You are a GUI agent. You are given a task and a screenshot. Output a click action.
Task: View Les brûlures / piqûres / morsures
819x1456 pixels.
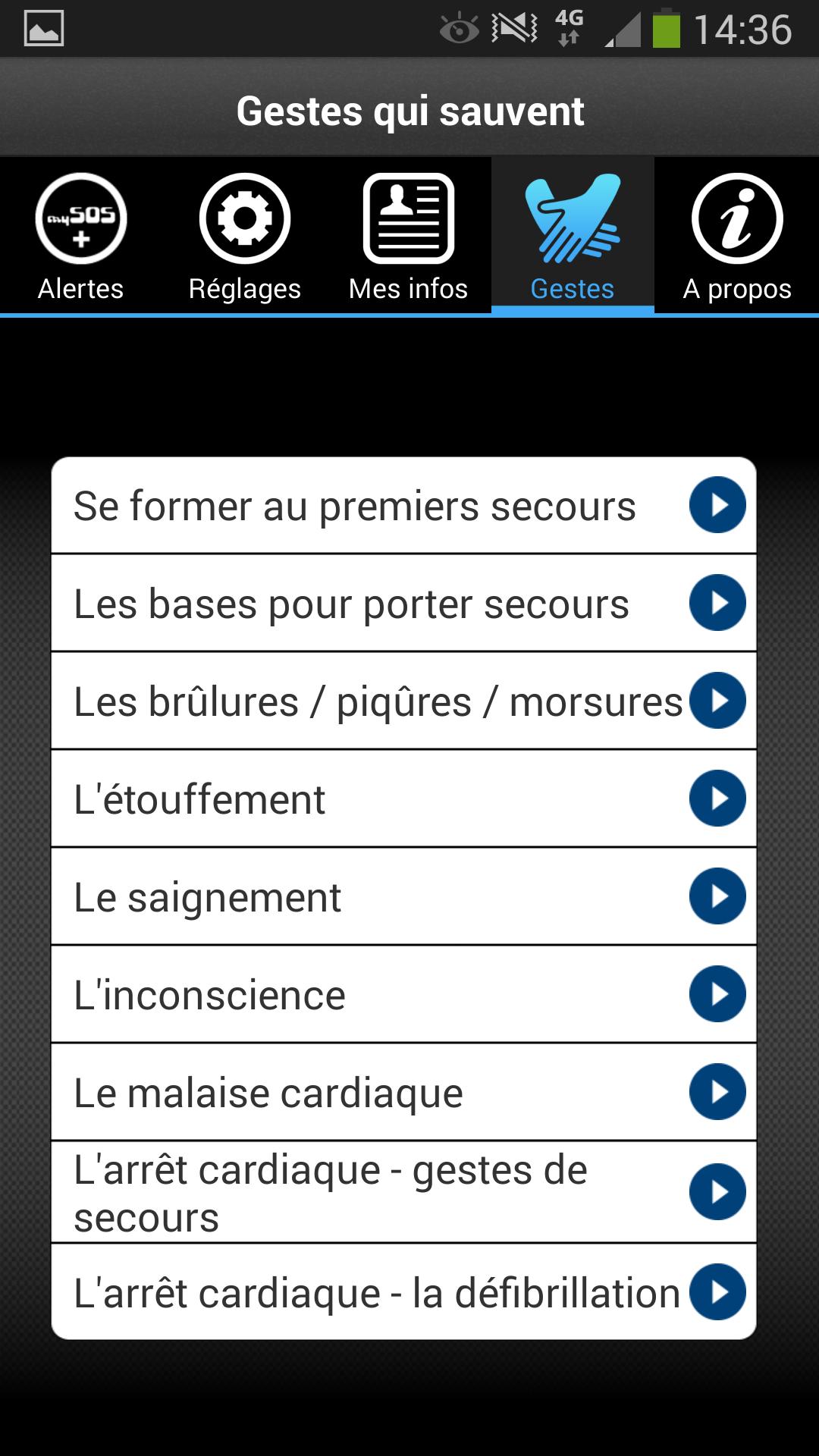(403, 701)
